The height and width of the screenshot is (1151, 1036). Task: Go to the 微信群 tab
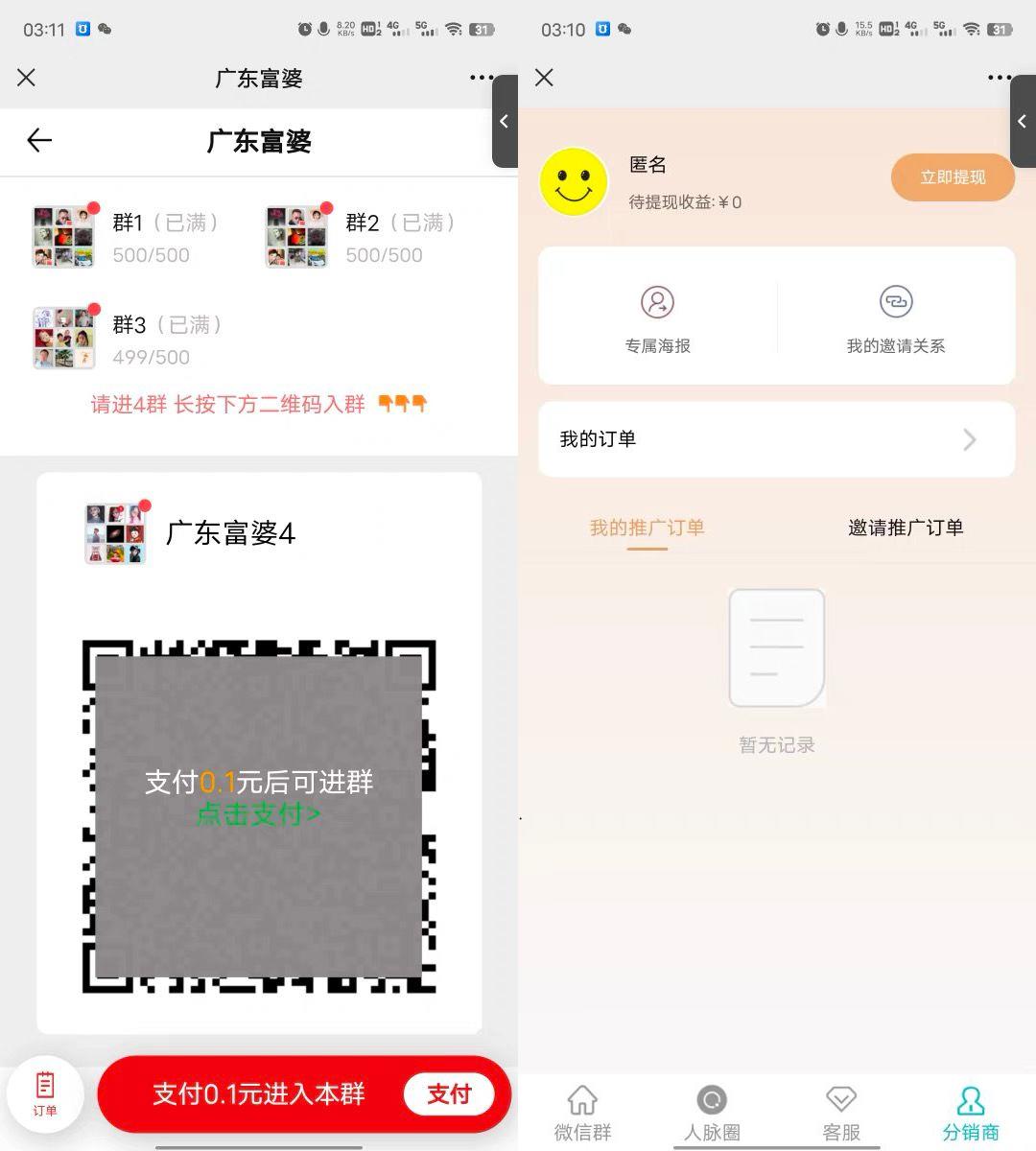point(582,1113)
